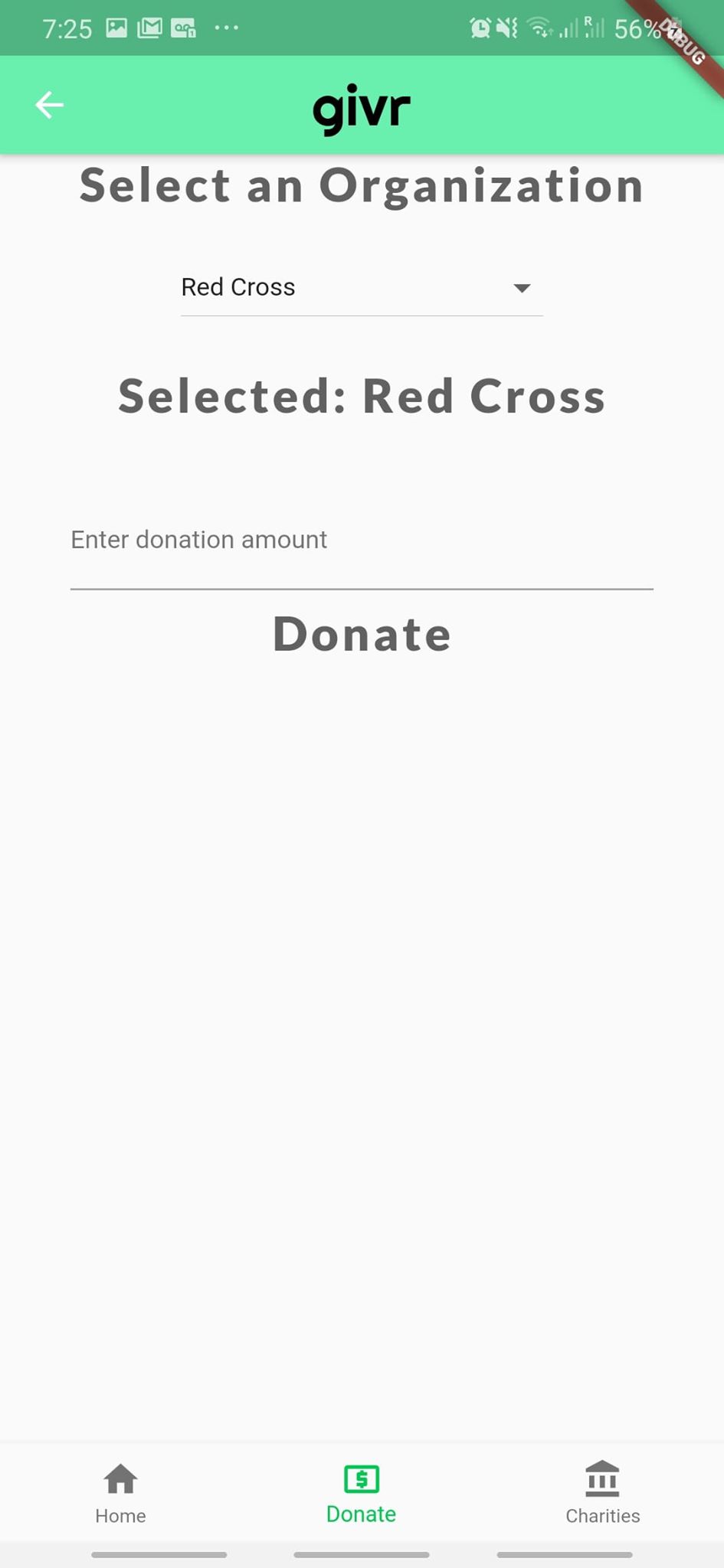Submit with the large Donate button

[362, 634]
